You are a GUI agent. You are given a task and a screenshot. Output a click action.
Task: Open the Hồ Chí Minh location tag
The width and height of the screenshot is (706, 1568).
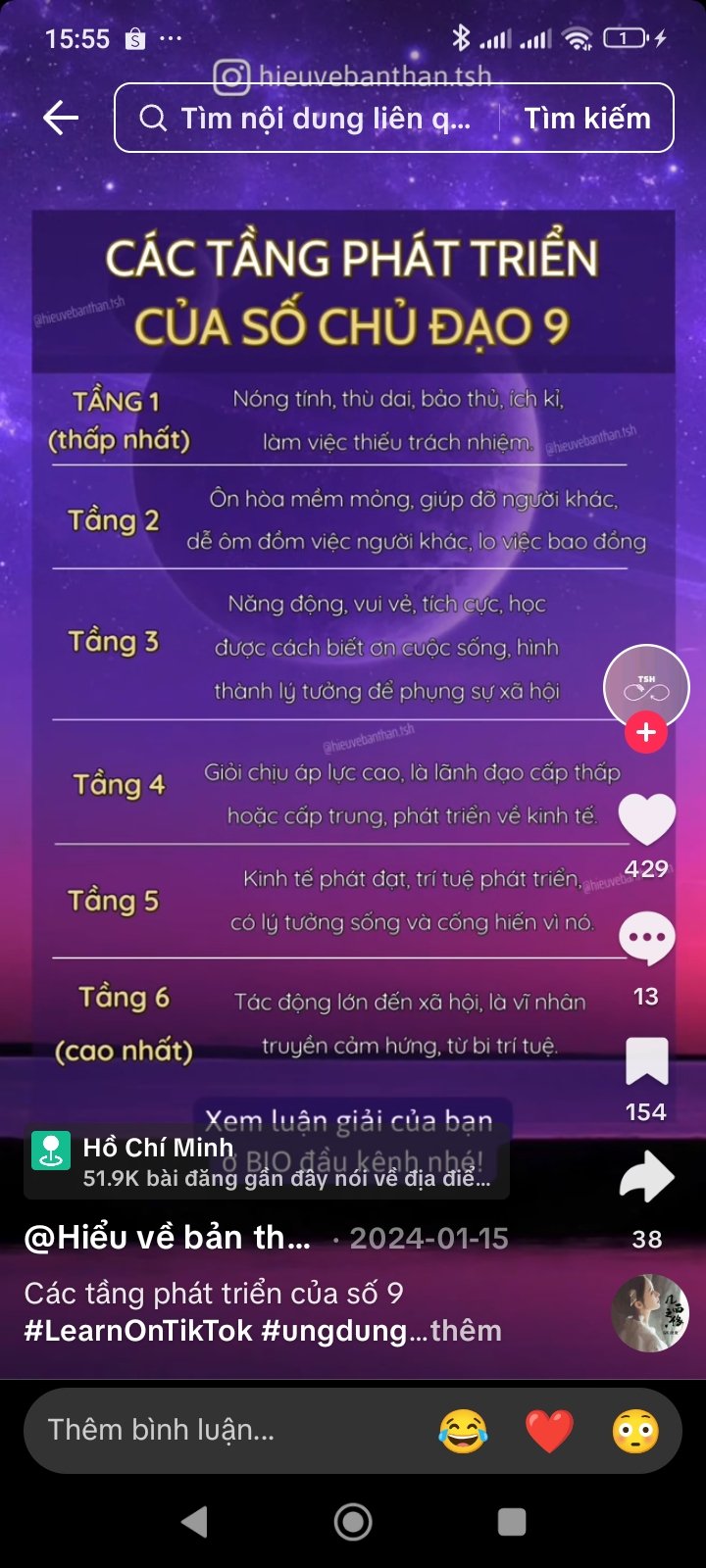pos(265,1161)
